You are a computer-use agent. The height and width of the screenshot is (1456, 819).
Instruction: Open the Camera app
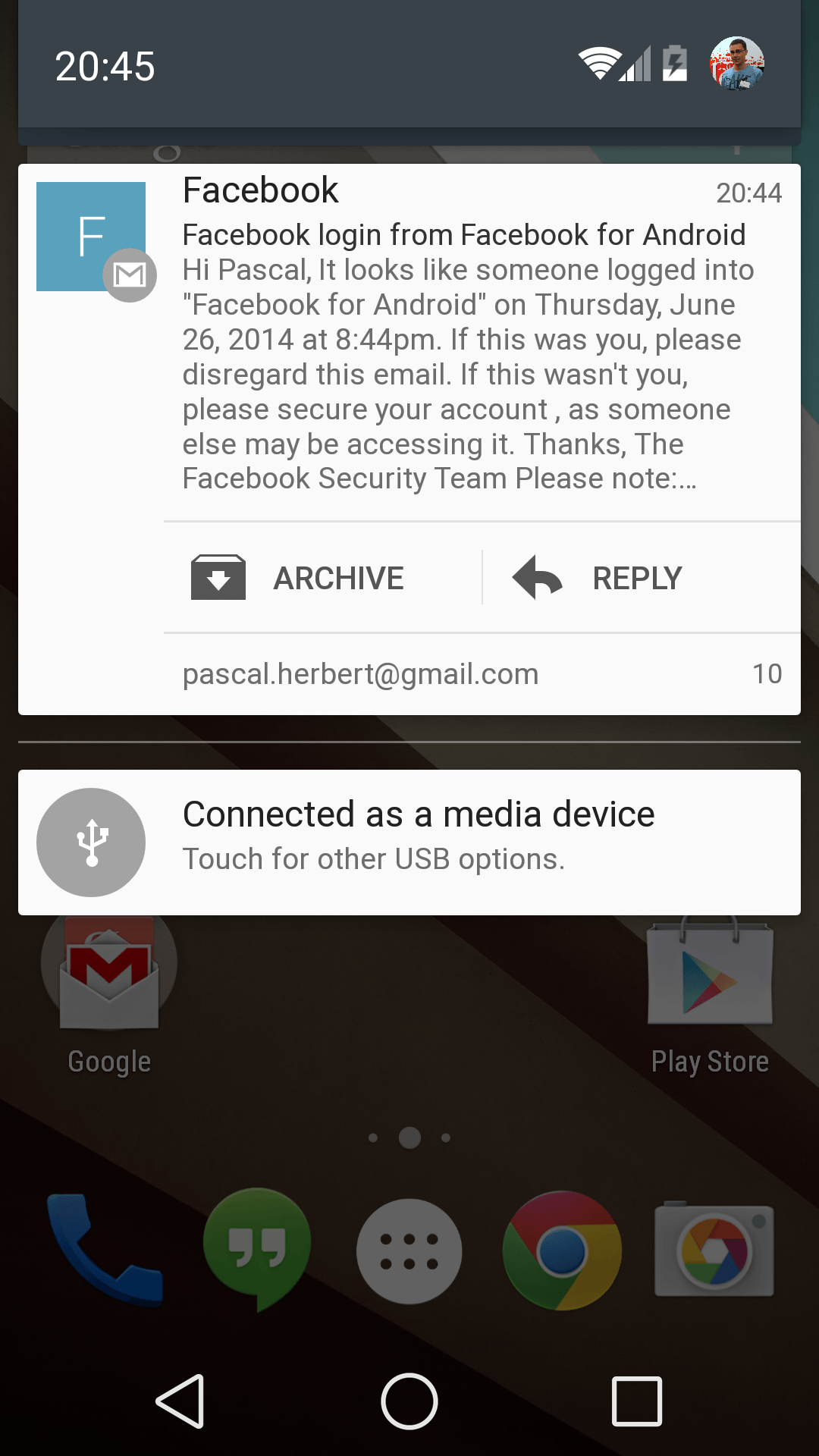tap(714, 1251)
